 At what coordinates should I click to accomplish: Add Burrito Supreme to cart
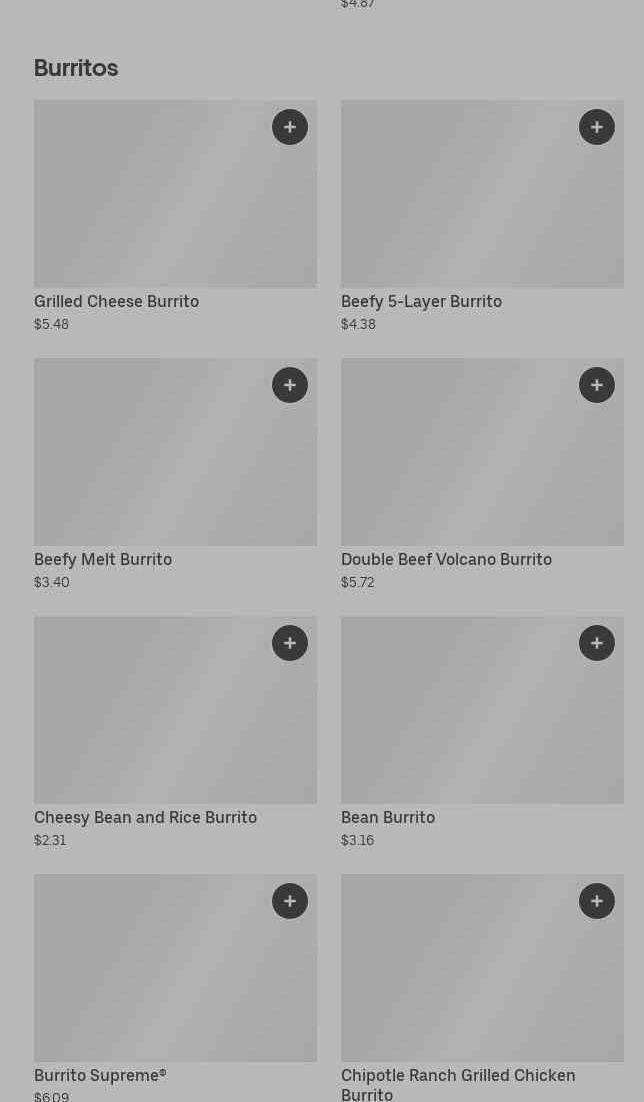coord(290,901)
